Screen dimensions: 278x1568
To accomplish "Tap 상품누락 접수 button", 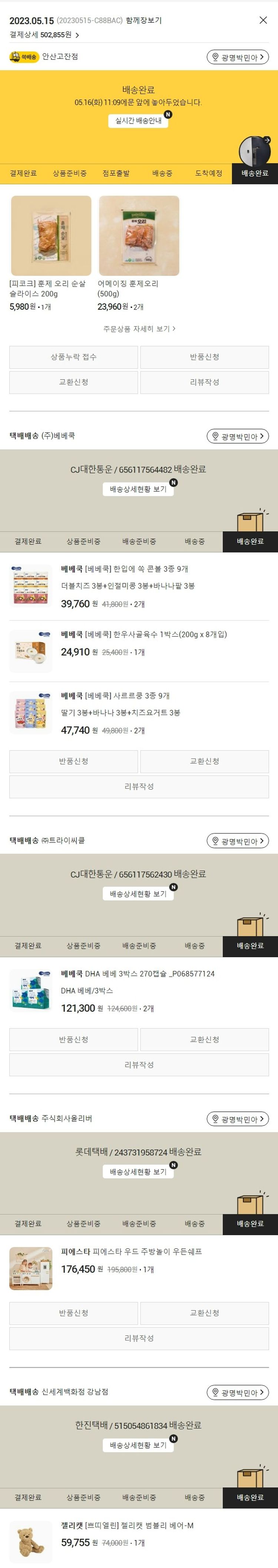I will click(73, 357).
